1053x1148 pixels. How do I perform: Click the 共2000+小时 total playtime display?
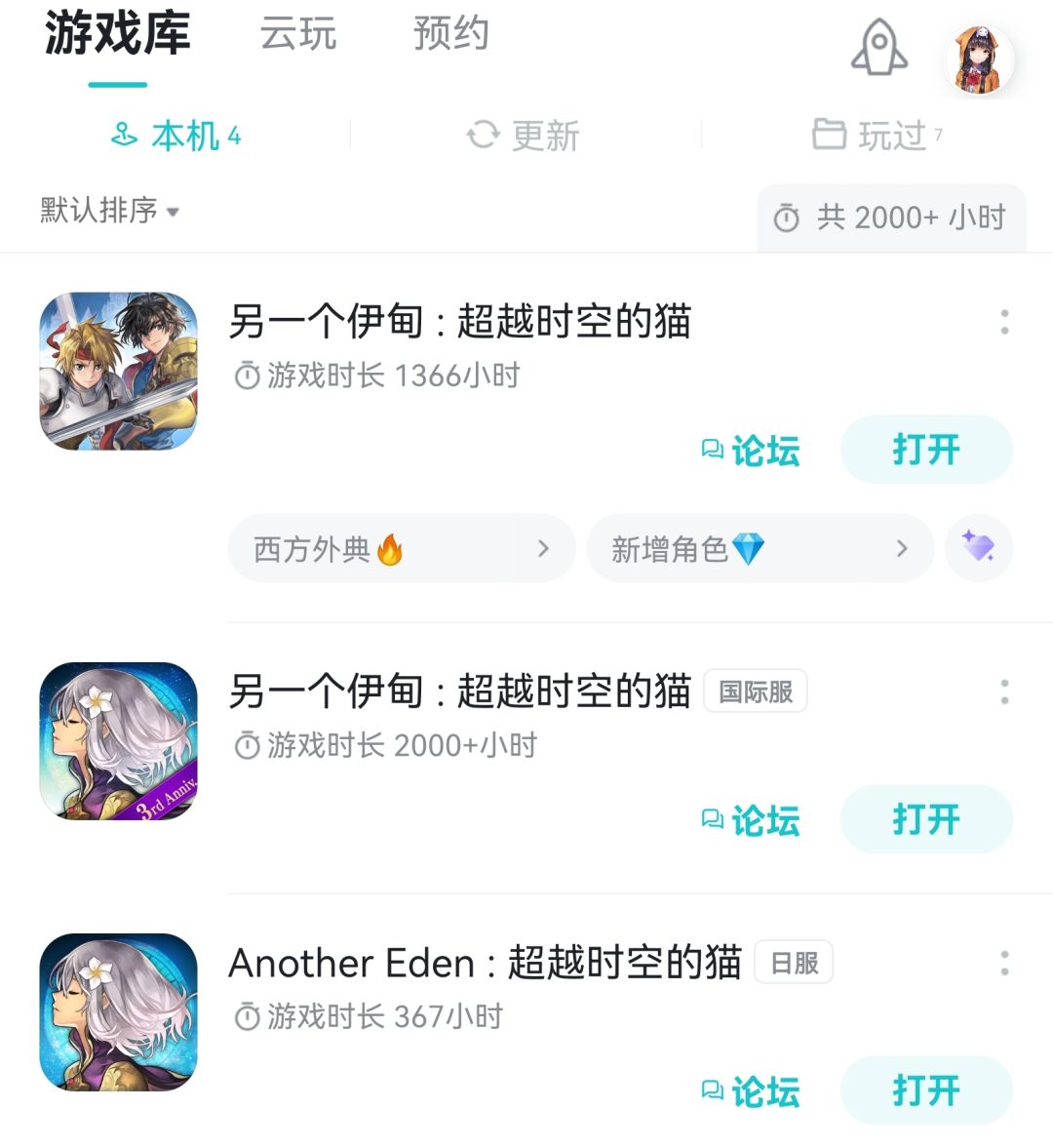coord(890,218)
